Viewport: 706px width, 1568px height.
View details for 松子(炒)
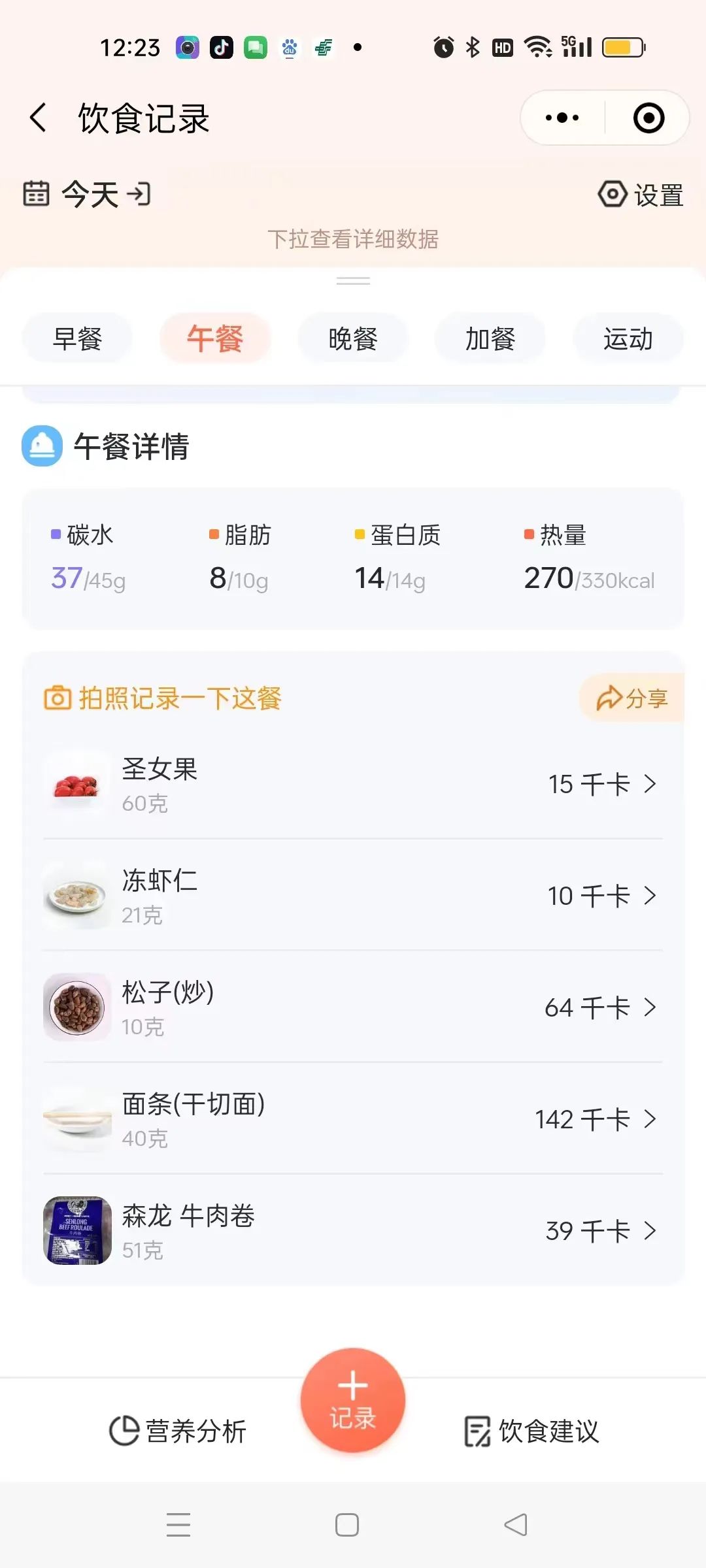[x=353, y=1007]
